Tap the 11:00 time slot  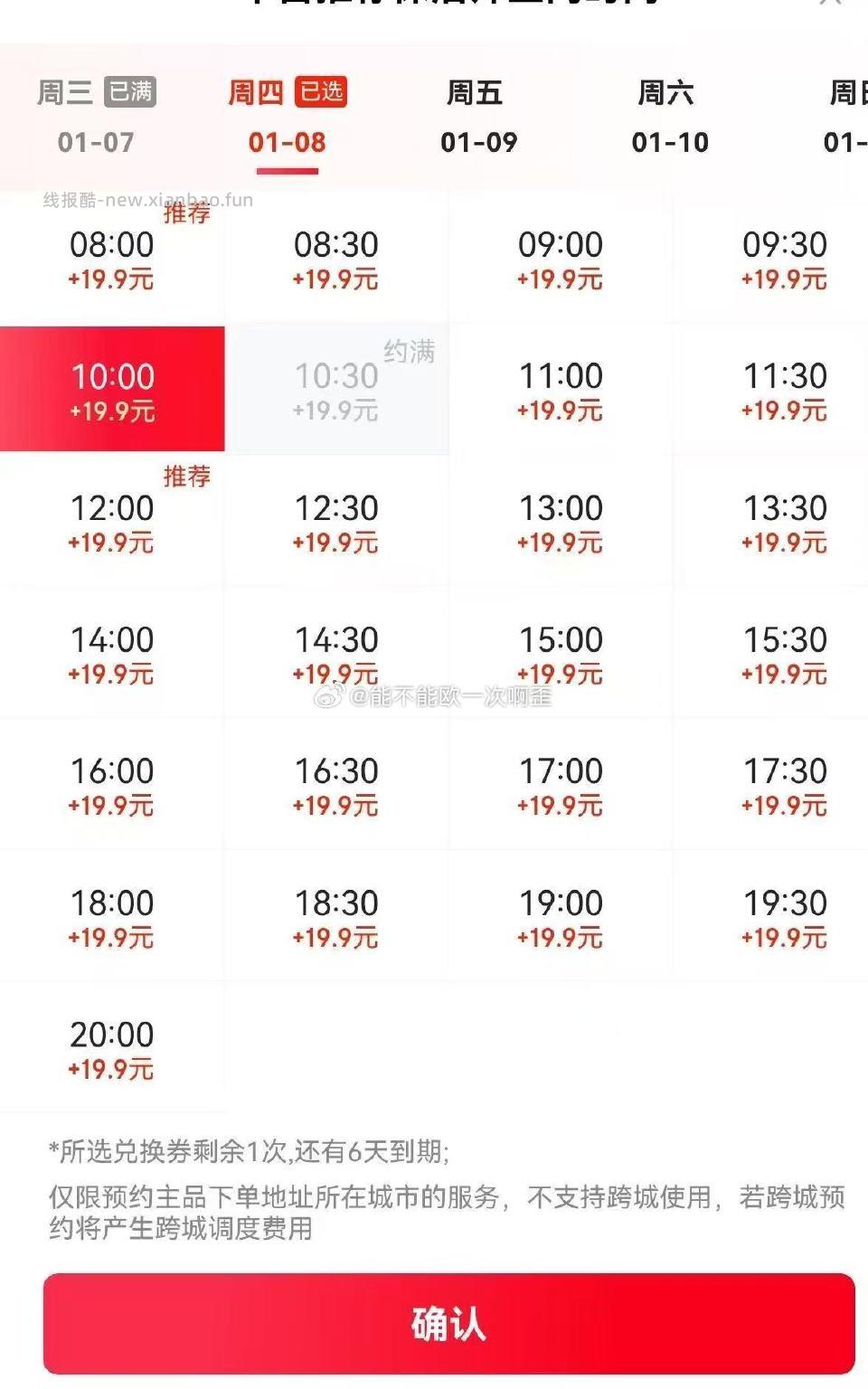560,390
